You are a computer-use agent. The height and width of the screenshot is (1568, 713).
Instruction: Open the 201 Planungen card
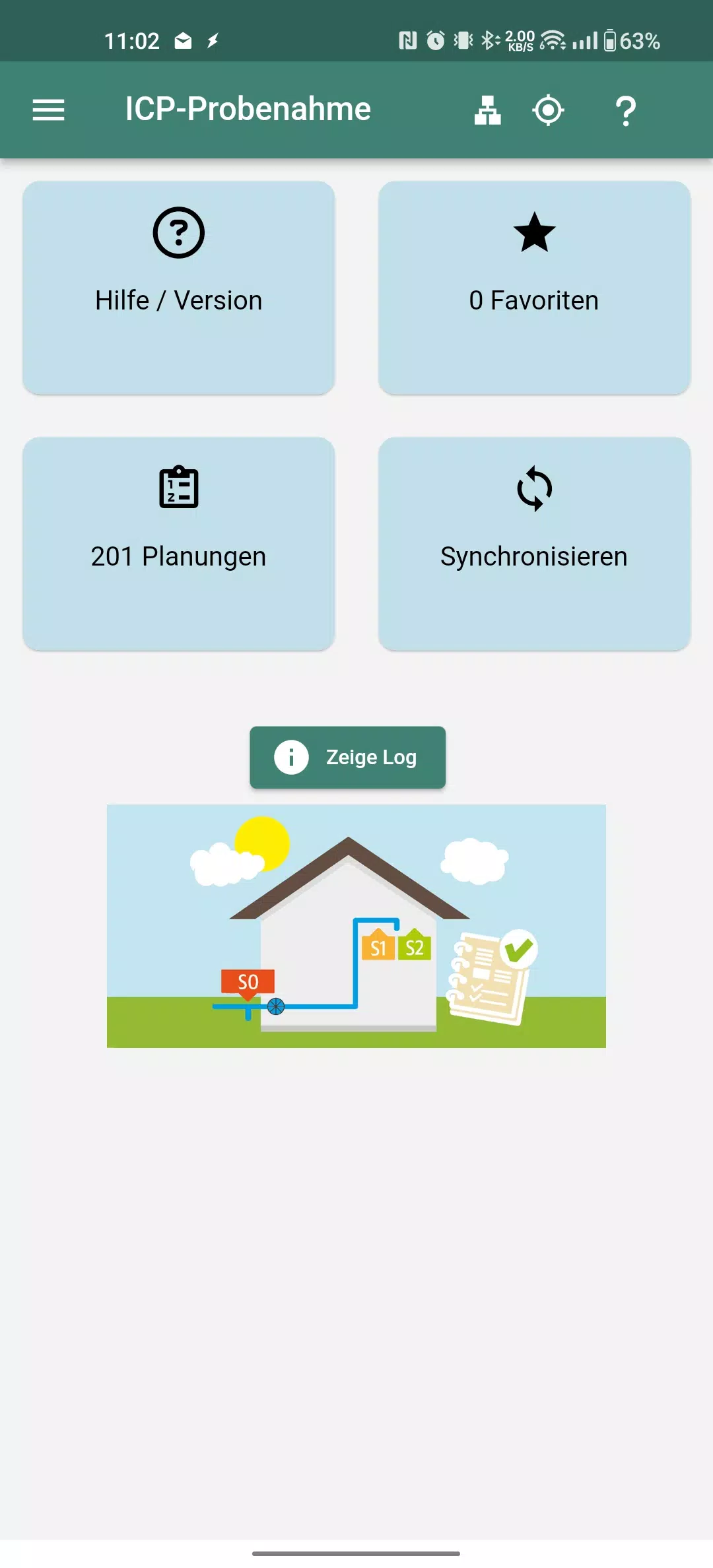coord(179,544)
